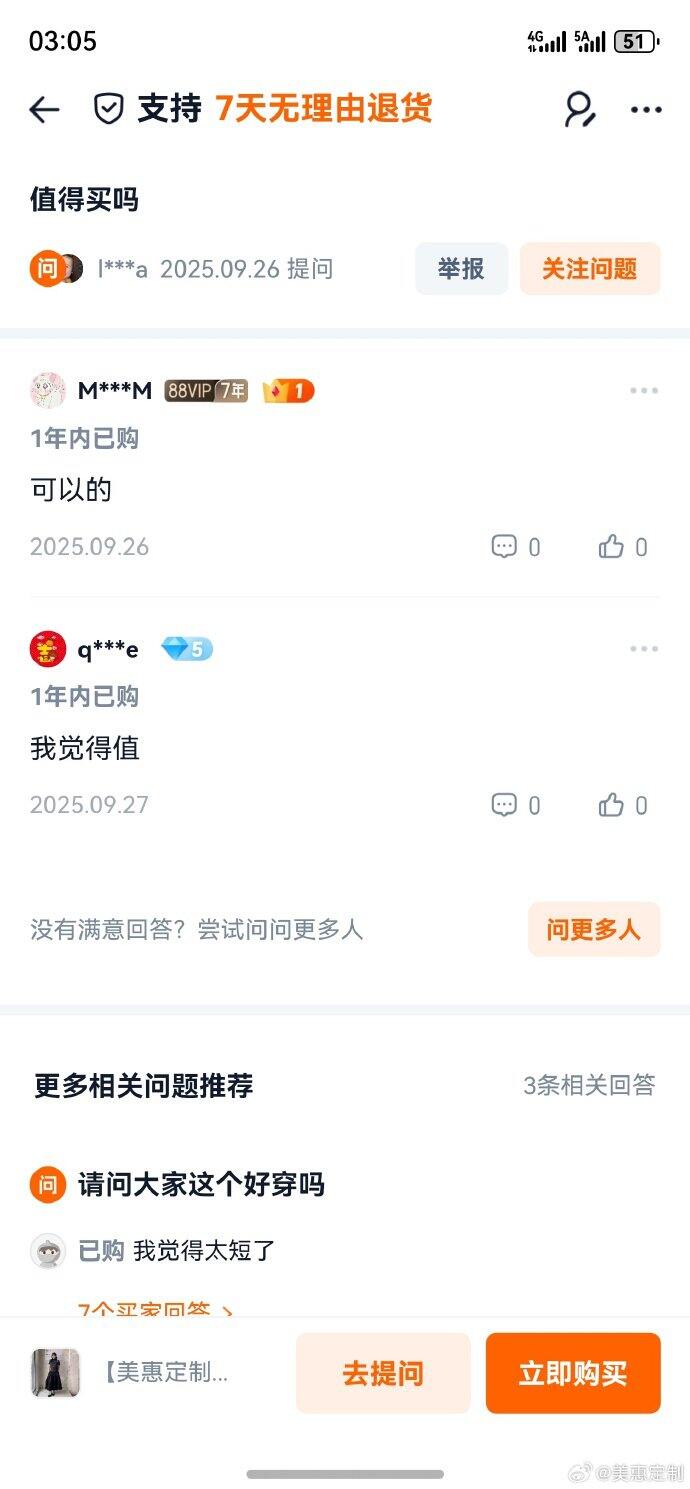Viewport: 690px width, 1489px height.
Task: Open more options on q***e's answer
Action: (x=644, y=649)
